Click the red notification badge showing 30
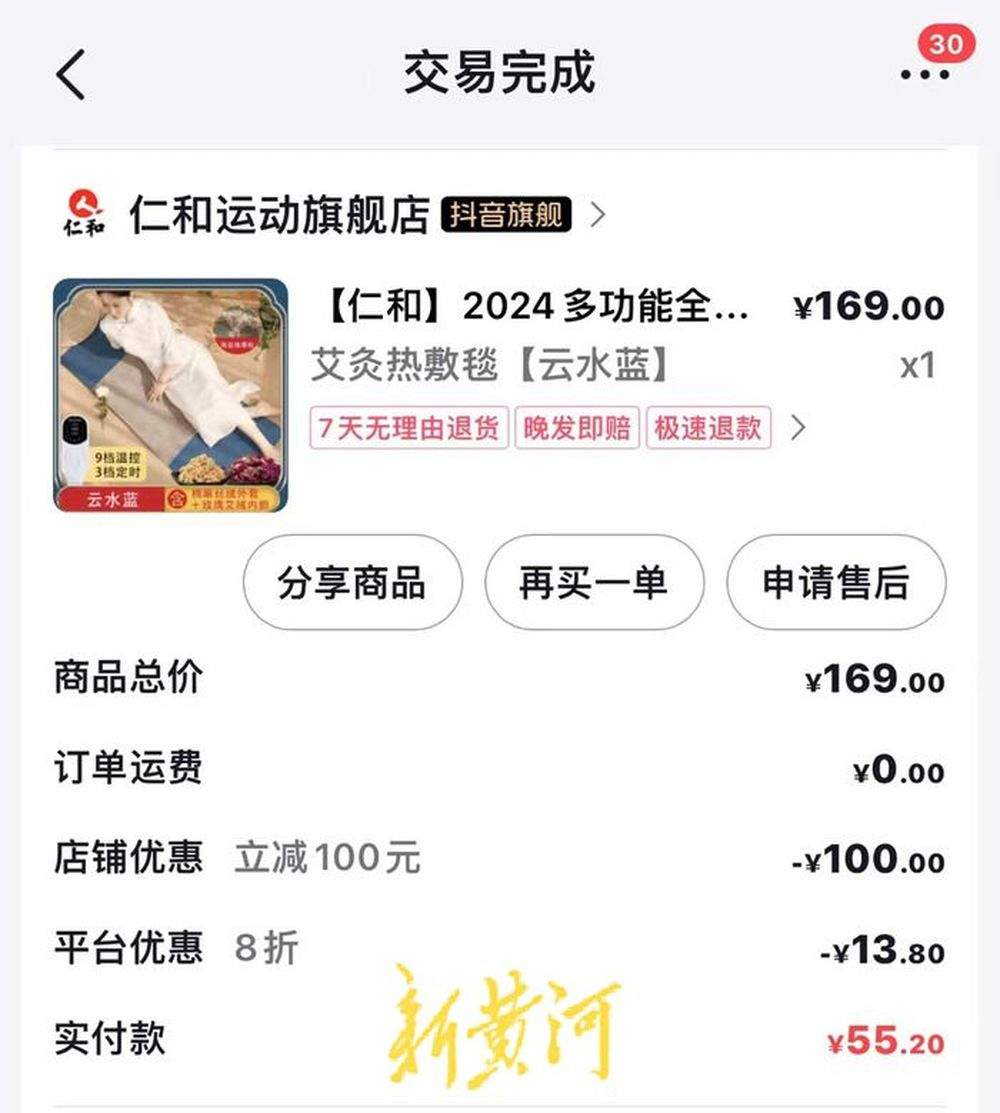Viewport: 1000px width, 1113px height. click(947, 41)
